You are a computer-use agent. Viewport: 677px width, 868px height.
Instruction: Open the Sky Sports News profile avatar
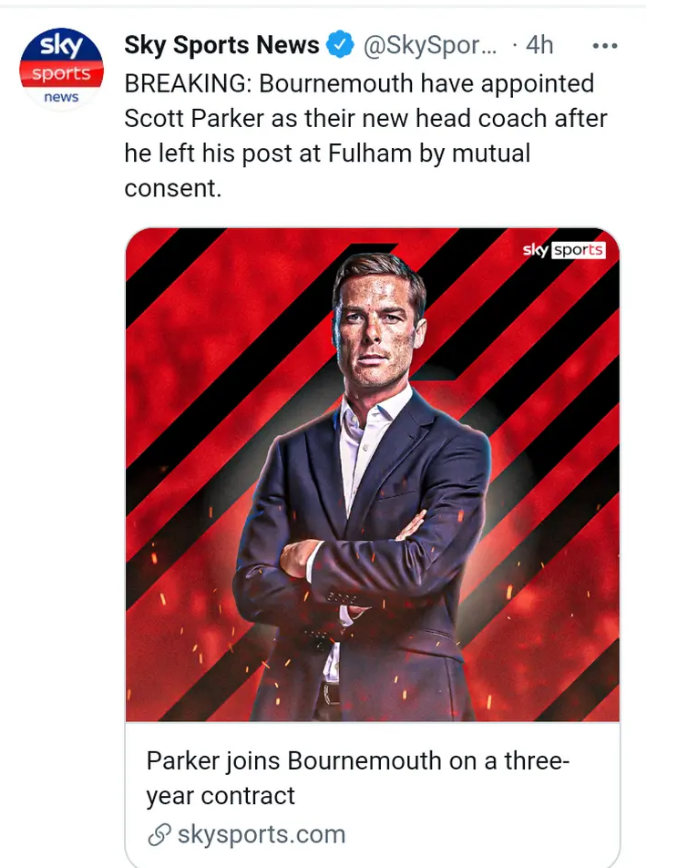pyautogui.click(x=62, y=68)
